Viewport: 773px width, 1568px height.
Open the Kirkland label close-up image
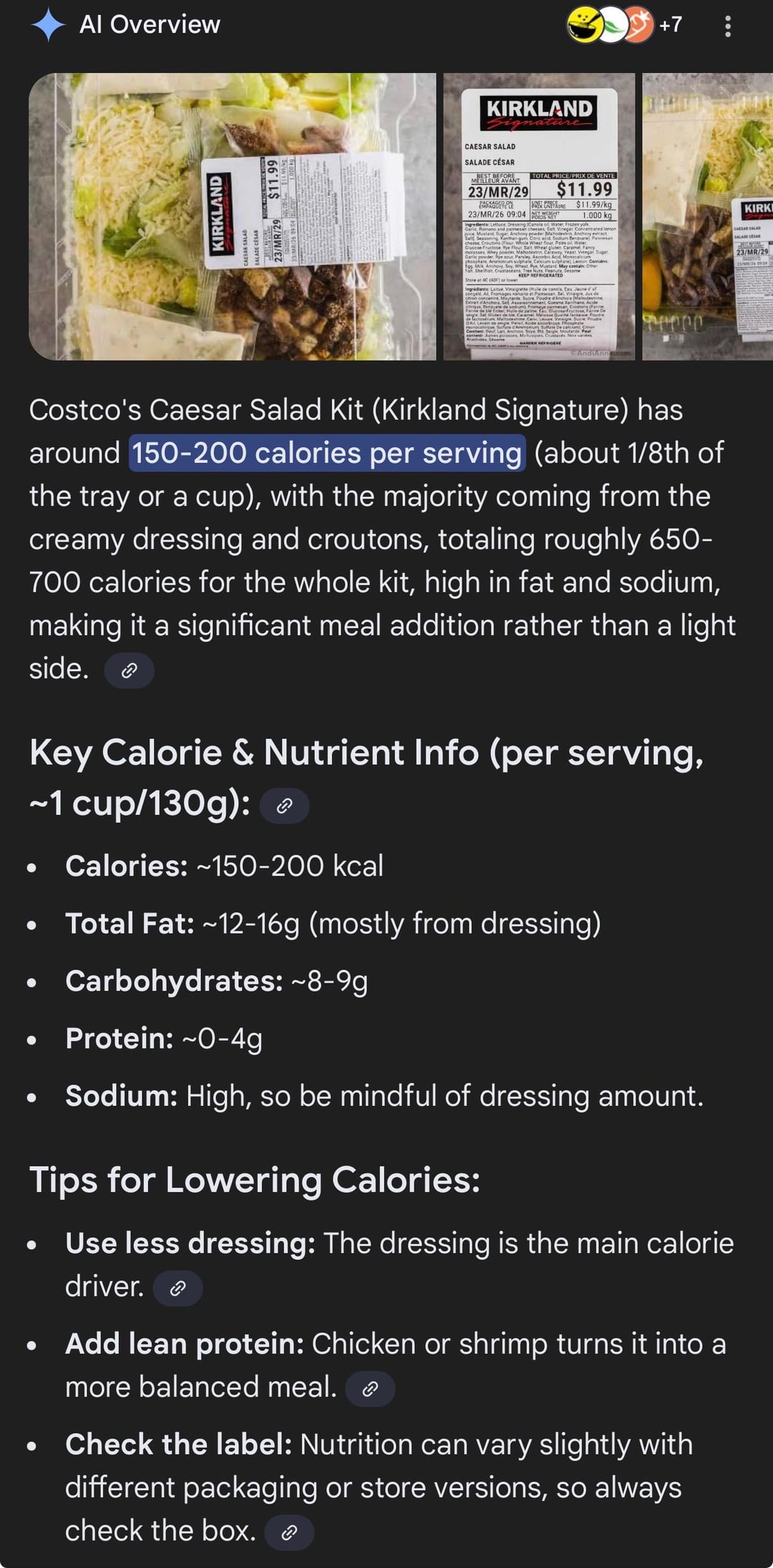tap(539, 216)
